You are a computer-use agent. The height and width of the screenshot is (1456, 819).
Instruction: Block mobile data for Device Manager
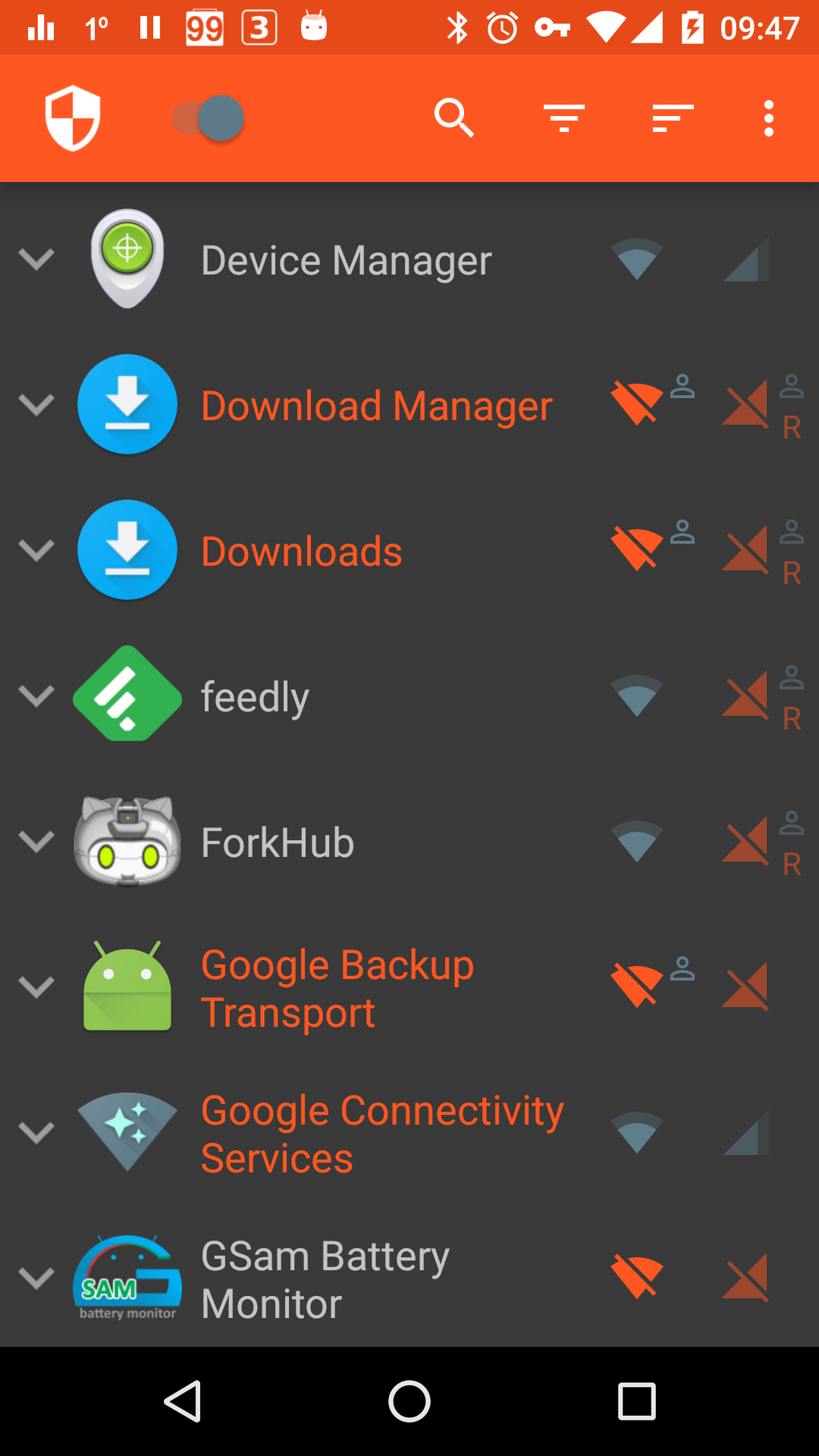pyautogui.click(x=746, y=259)
